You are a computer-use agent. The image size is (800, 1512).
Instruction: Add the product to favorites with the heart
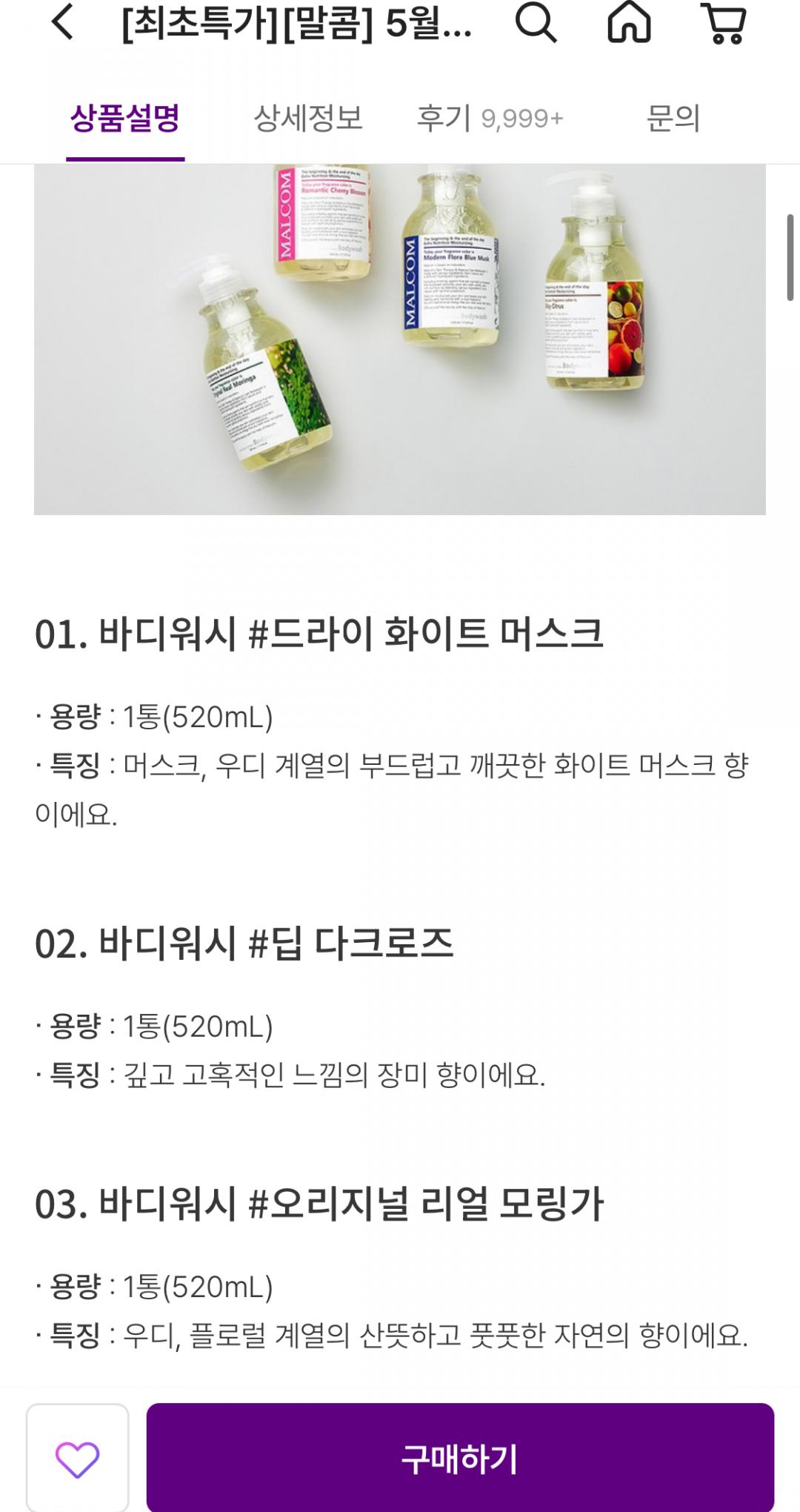pyautogui.click(x=78, y=1459)
